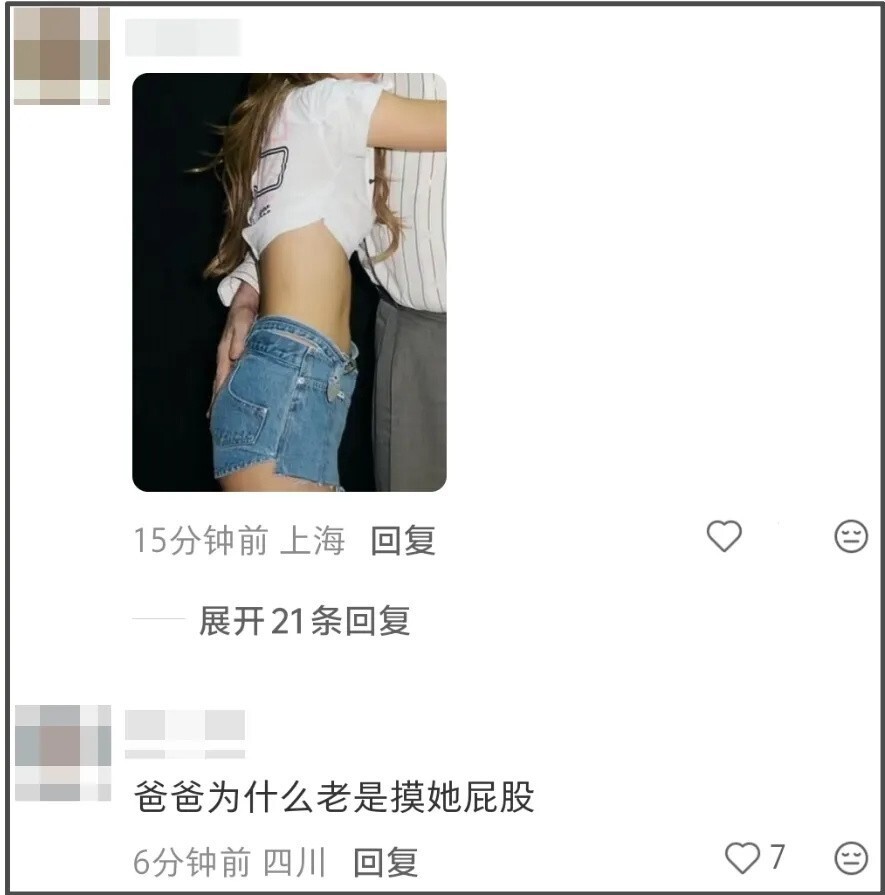Like the comment with 7 likes

[742, 857]
